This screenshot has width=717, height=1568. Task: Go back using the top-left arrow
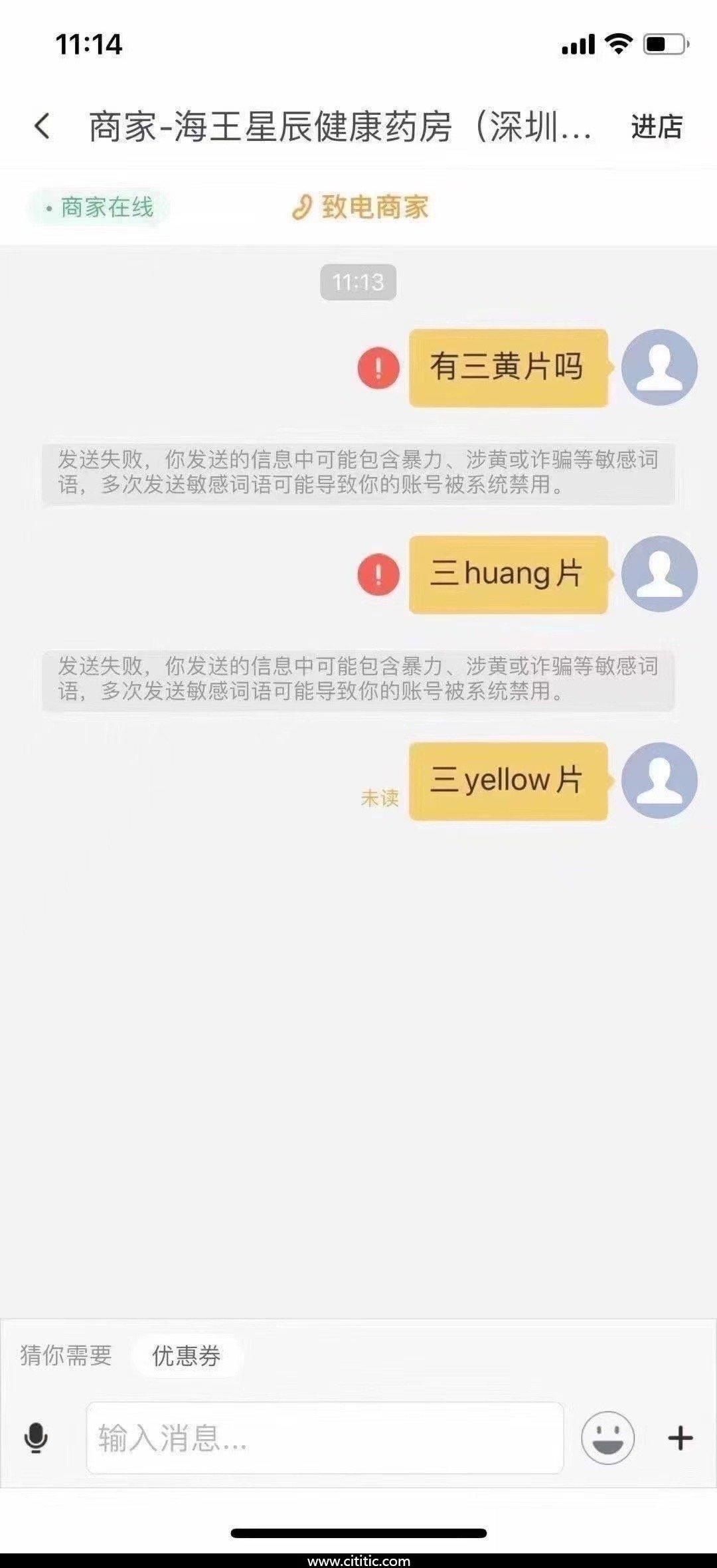pyautogui.click(x=42, y=126)
